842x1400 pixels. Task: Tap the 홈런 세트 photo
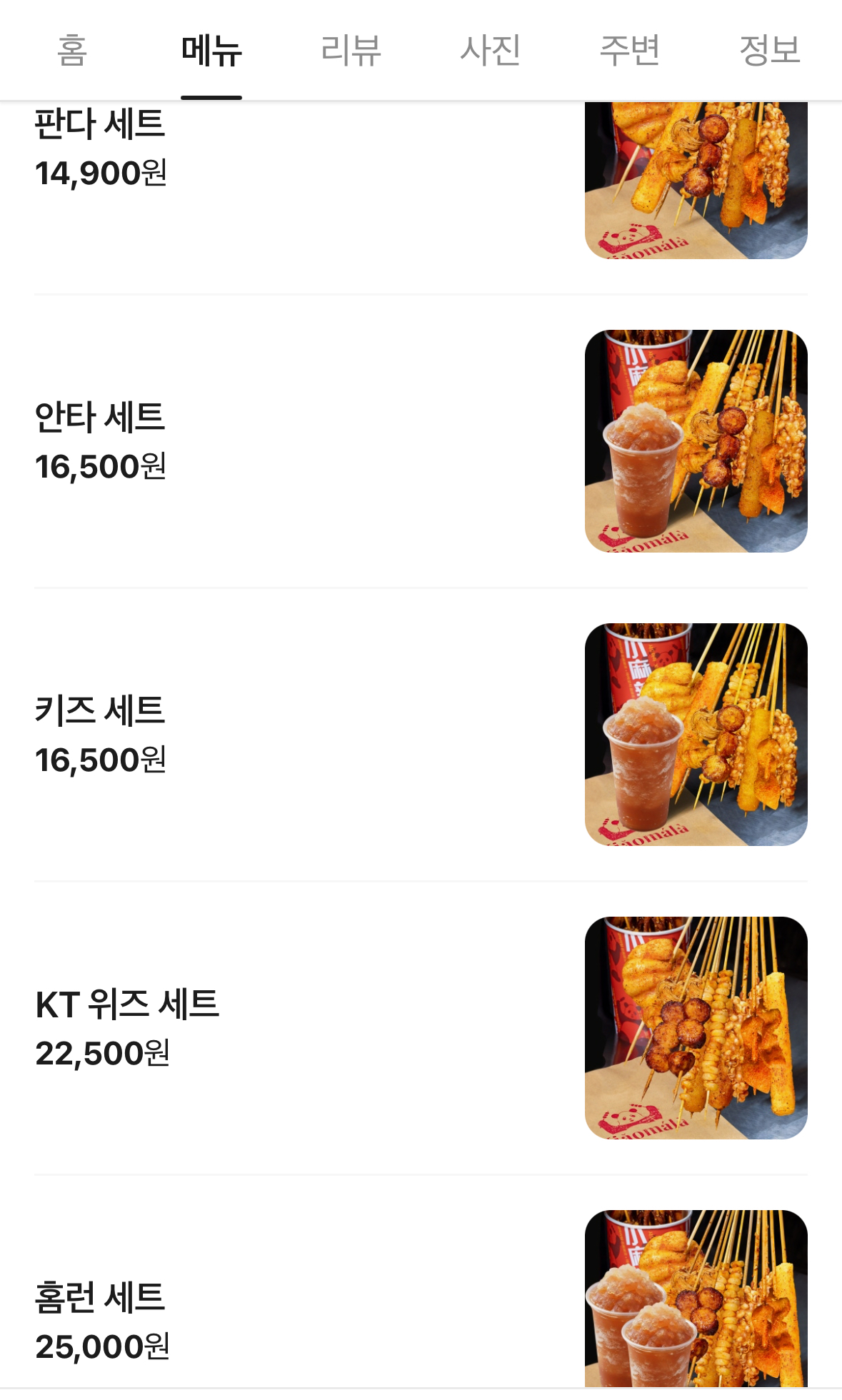click(x=696, y=1299)
